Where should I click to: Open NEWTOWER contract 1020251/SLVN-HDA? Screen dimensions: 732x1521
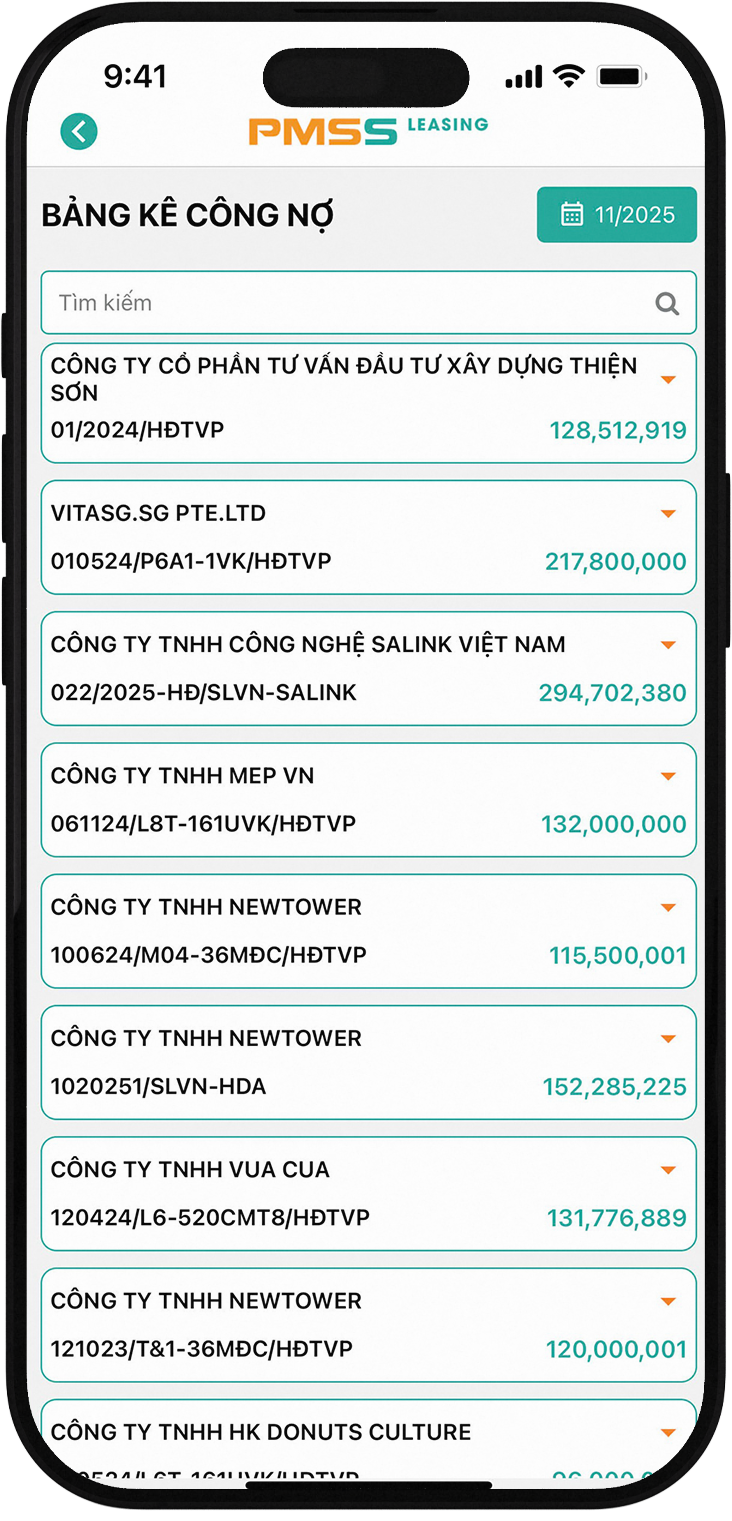(368, 1062)
